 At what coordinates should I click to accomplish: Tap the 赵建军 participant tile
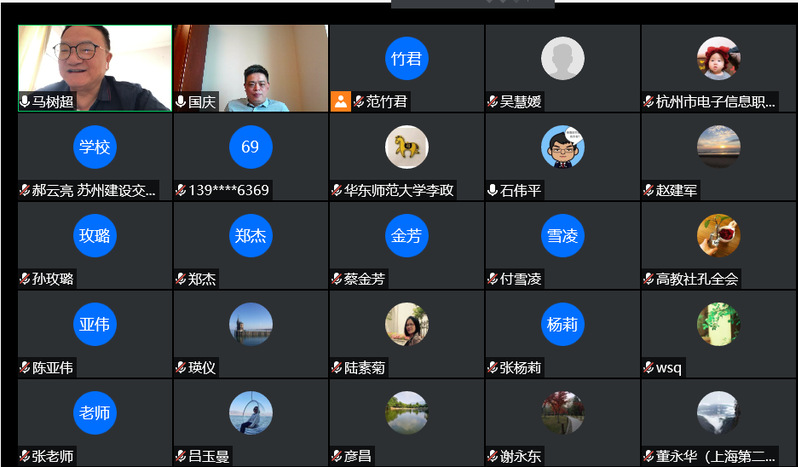click(719, 156)
